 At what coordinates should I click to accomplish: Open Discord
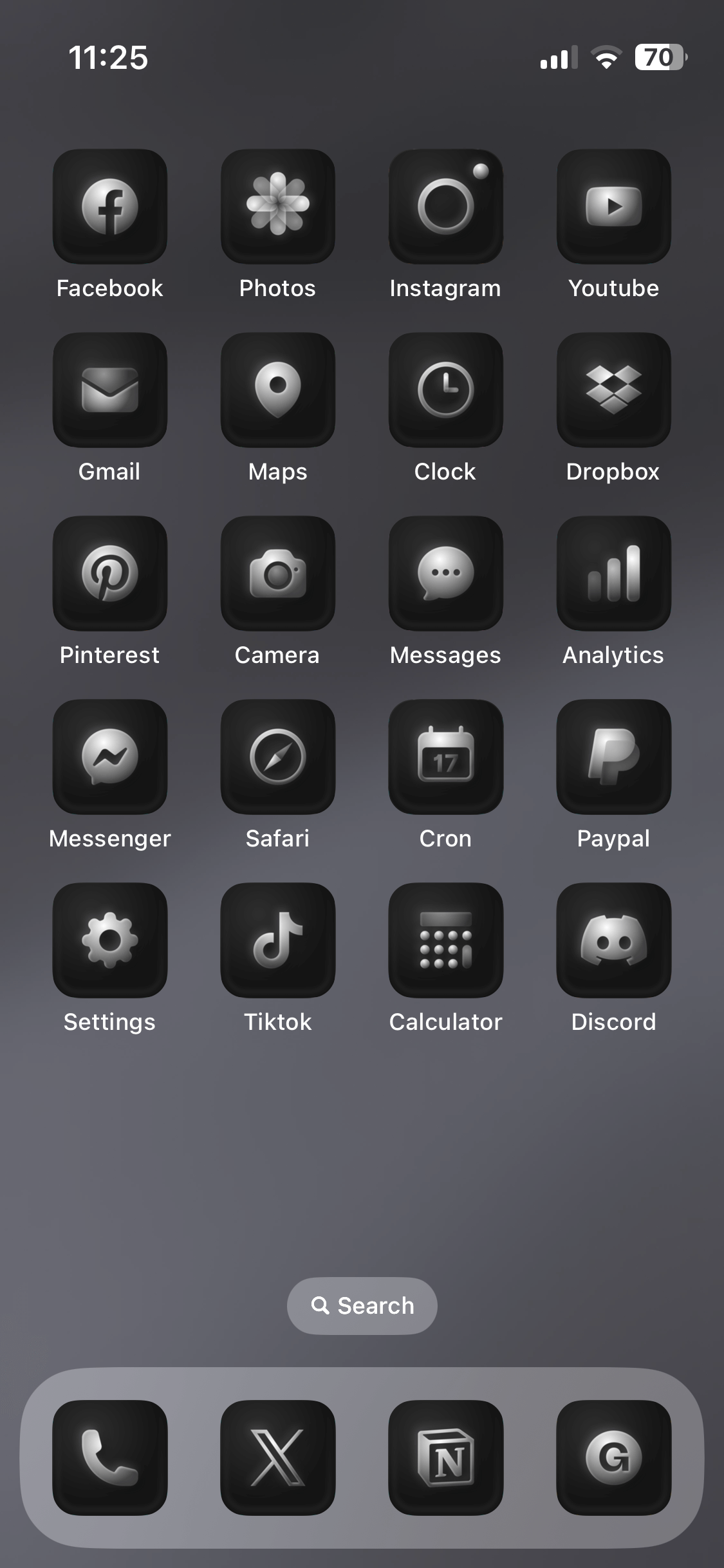click(x=613, y=940)
